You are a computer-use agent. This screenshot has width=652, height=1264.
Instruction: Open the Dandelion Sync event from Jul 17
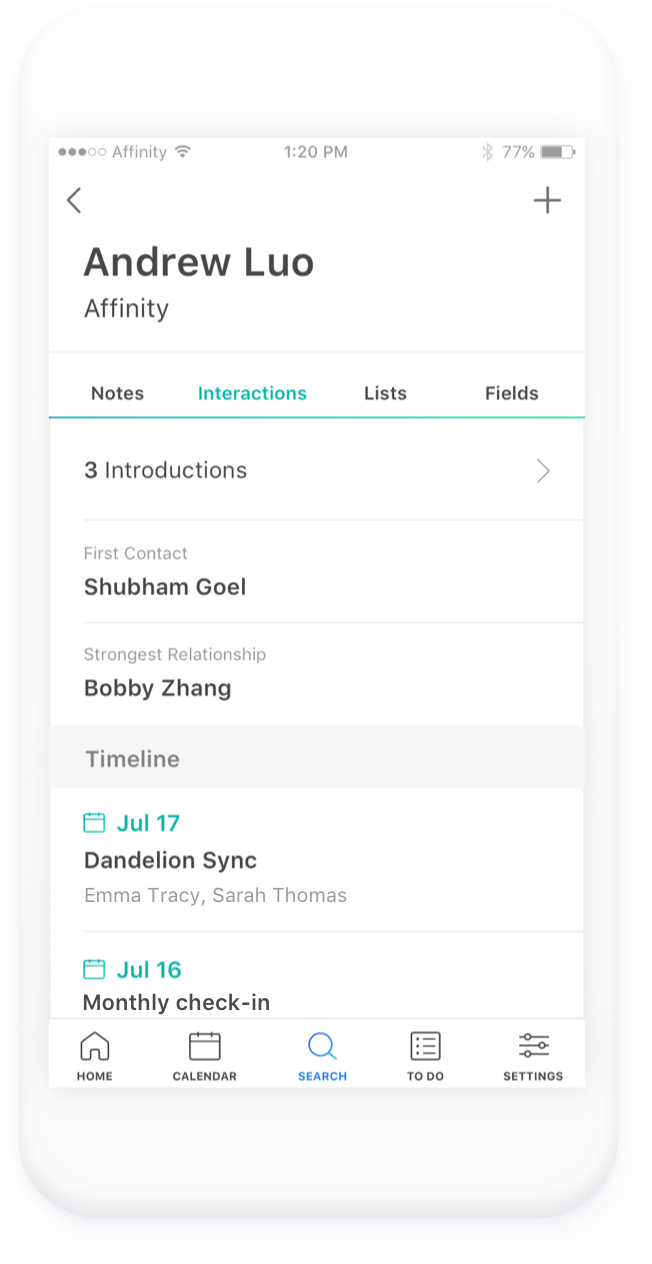pyautogui.click(x=317, y=859)
